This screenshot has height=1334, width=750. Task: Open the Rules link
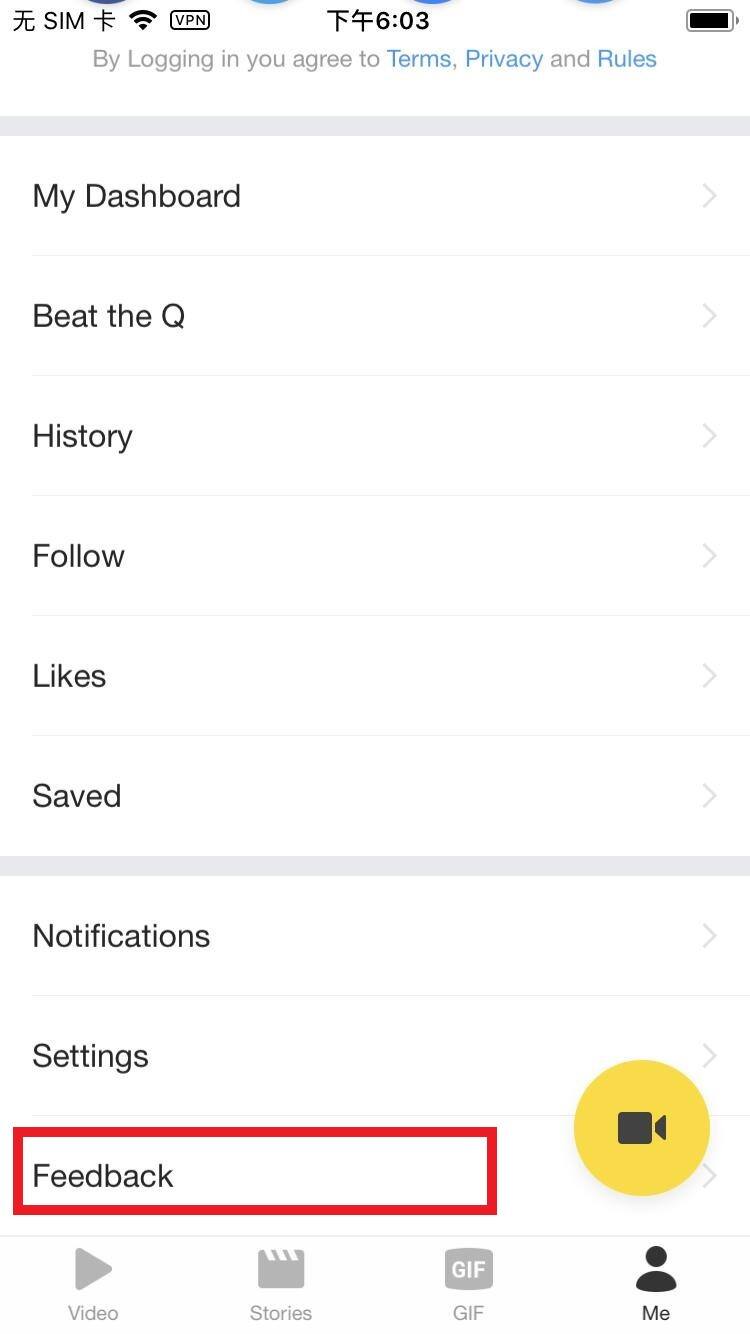pos(627,59)
